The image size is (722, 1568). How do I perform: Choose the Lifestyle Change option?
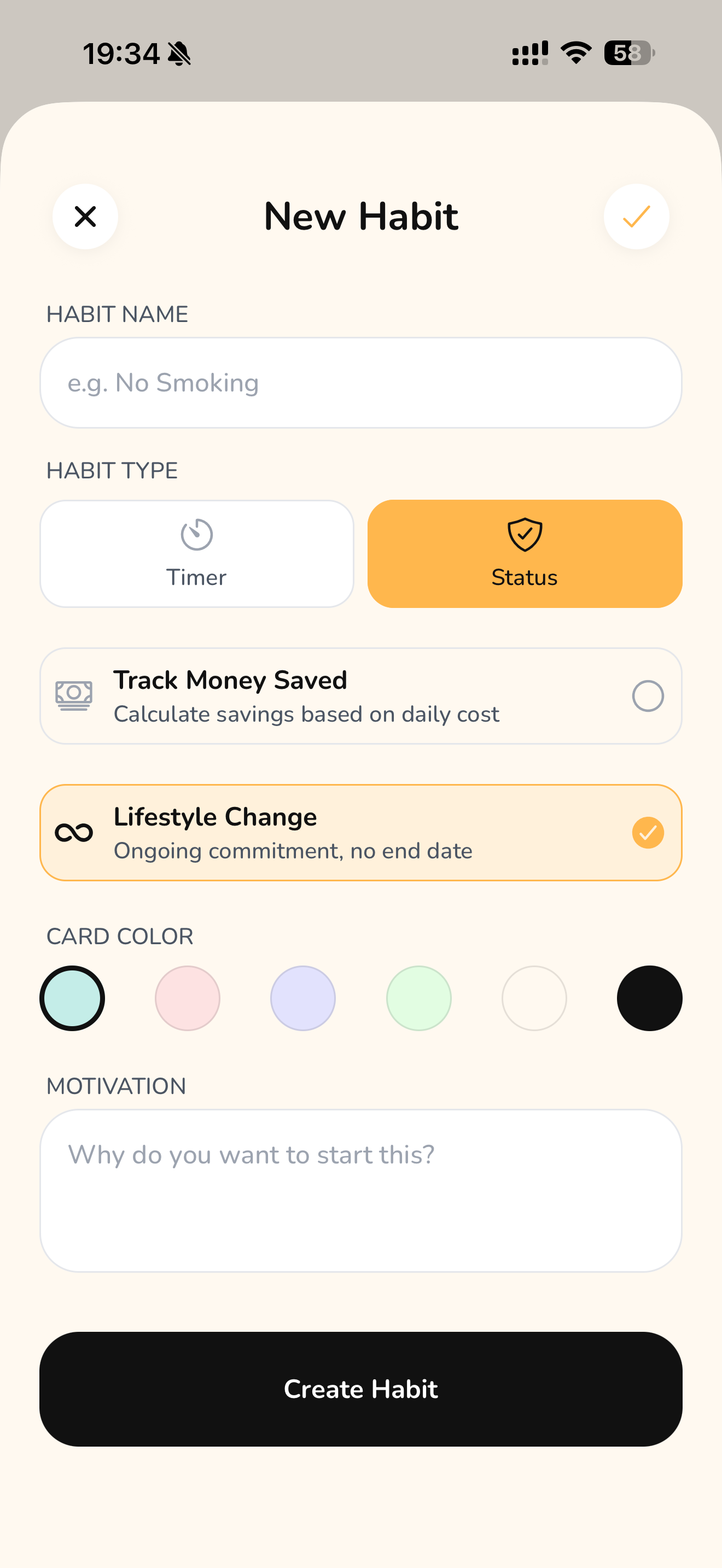point(361,833)
